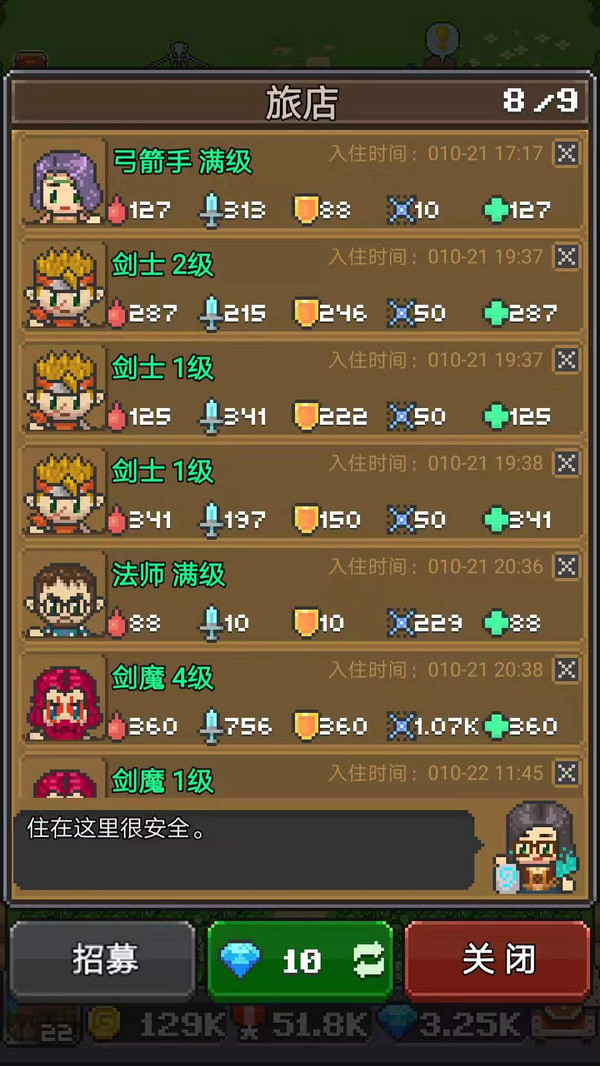Remove the 剑魔 1级 entry with its X

(566, 772)
